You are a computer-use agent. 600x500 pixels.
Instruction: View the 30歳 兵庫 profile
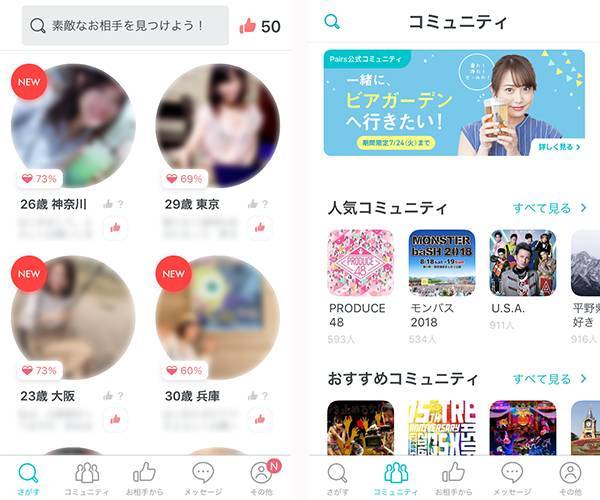218,318
